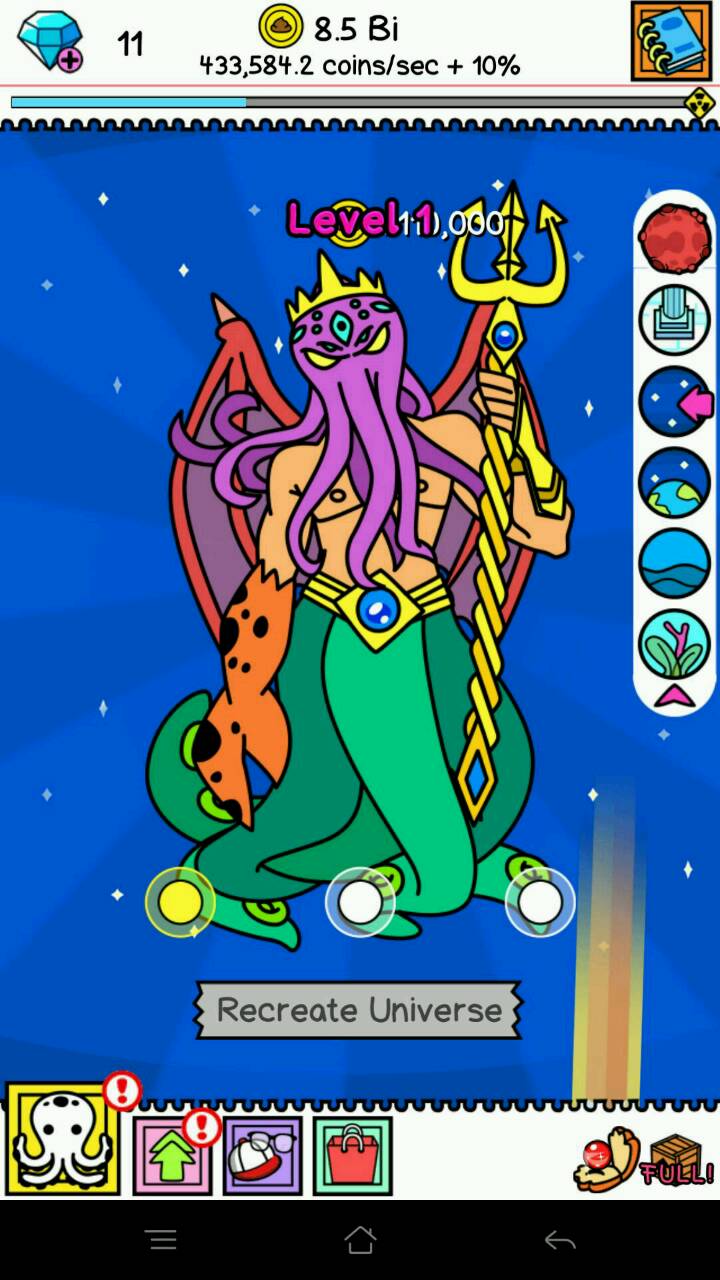Open the red shopping bag store

[x=352, y=1156]
